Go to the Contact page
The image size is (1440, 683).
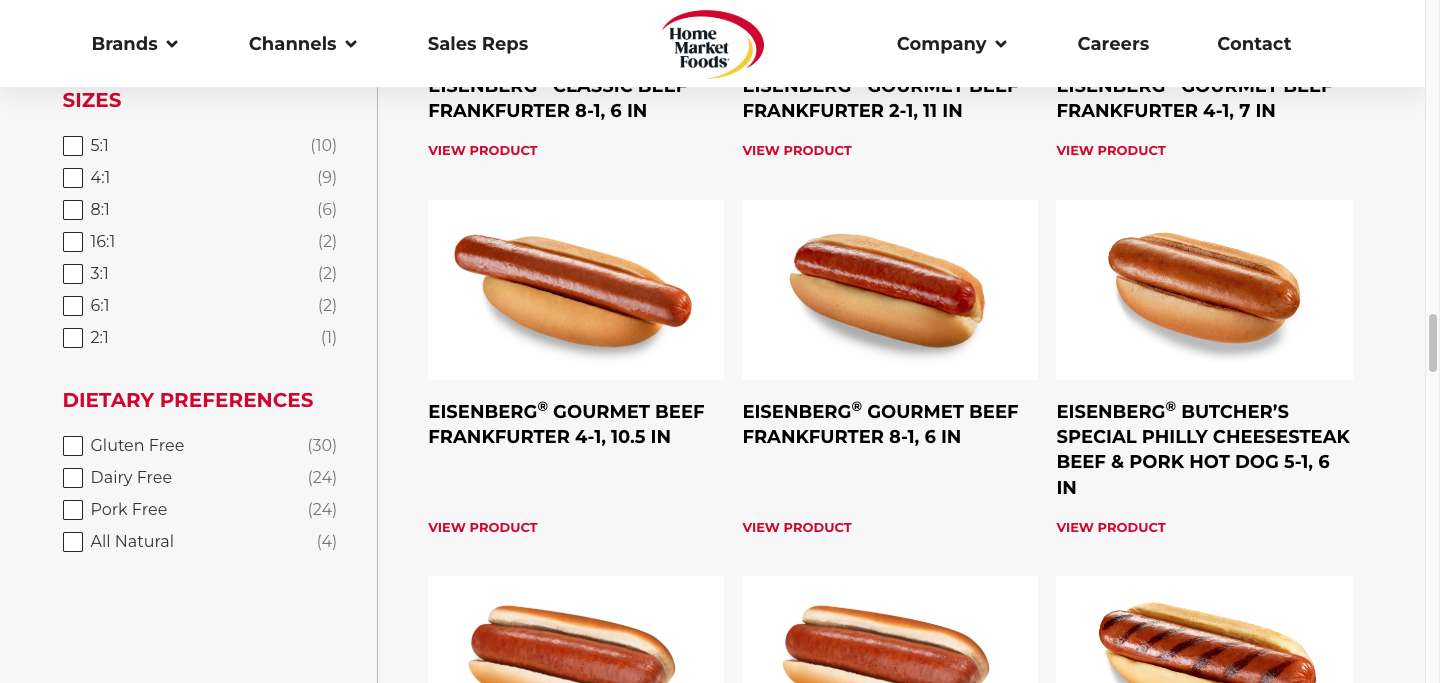click(1253, 44)
